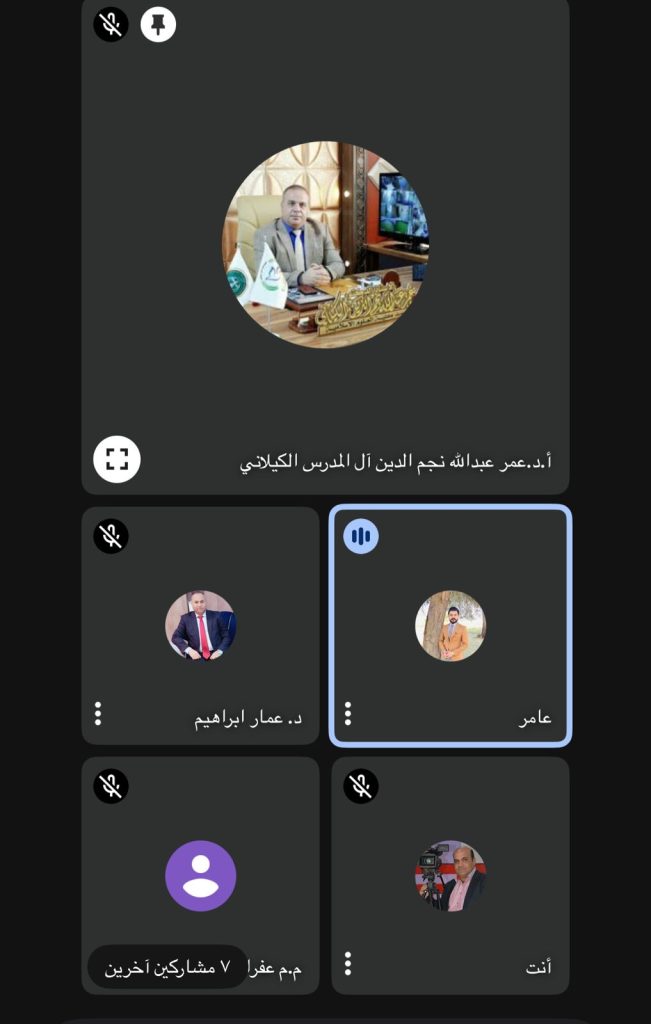Open options menu for عامر
The width and height of the screenshot is (651, 1024).
click(348, 713)
